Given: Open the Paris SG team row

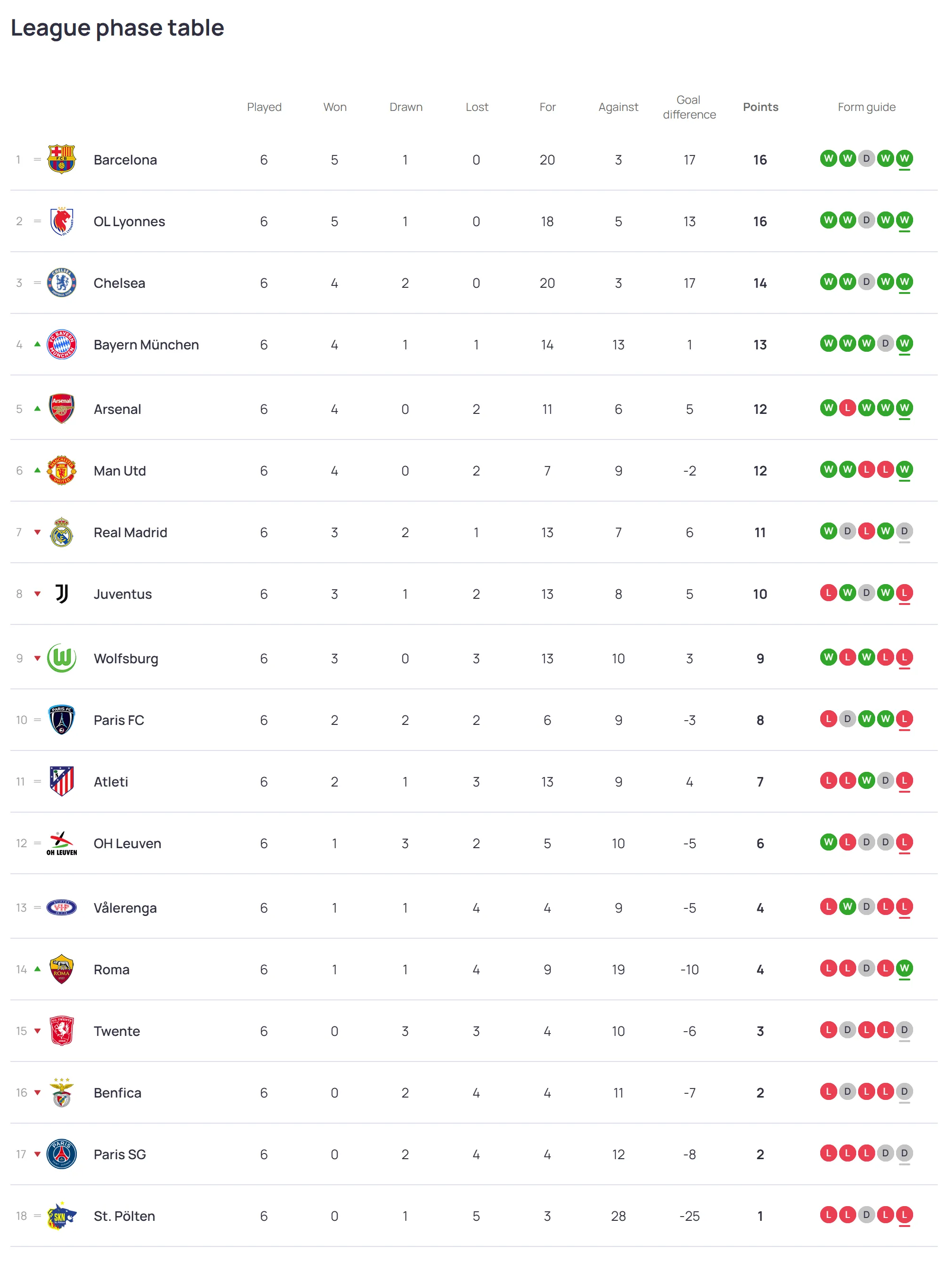Looking at the screenshot, I should tap(120, 1155).
